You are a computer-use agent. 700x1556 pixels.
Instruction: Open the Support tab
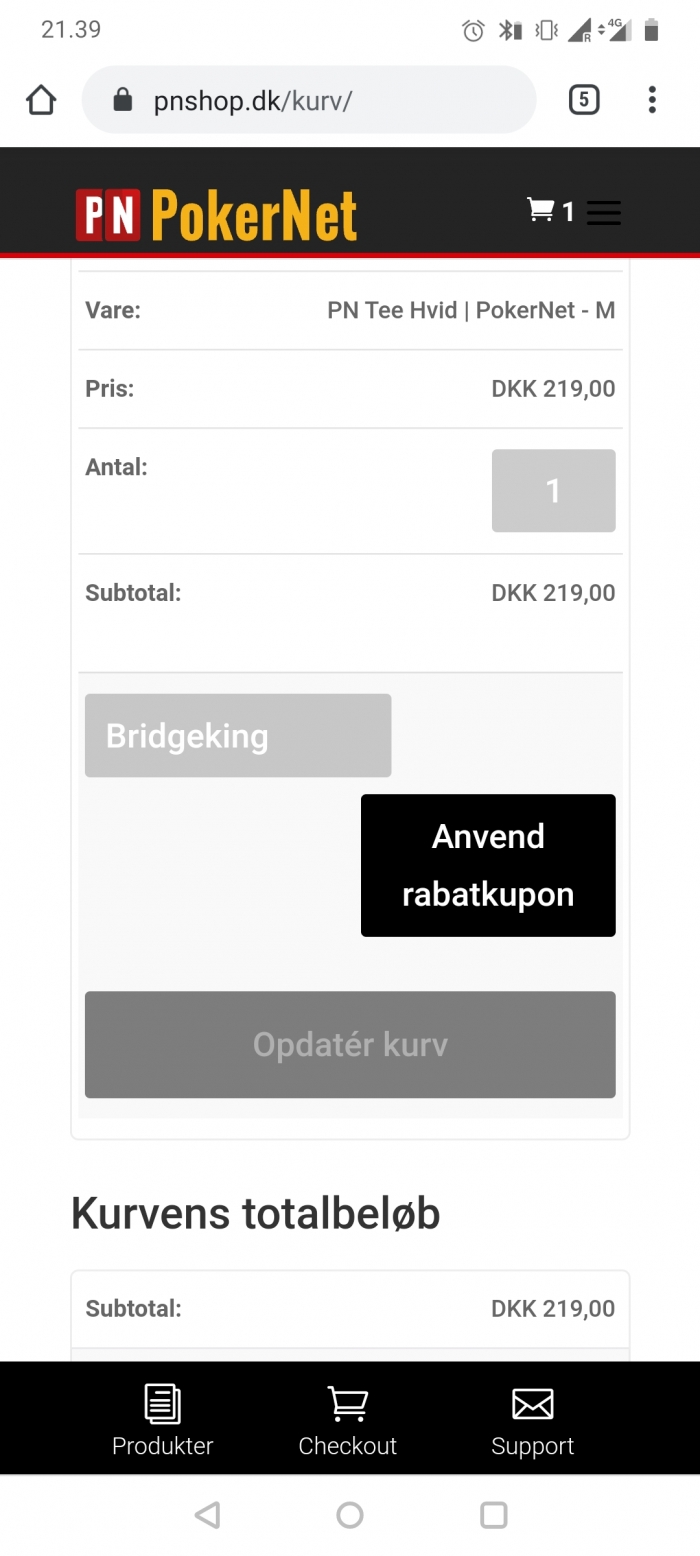pos(533,1421)
